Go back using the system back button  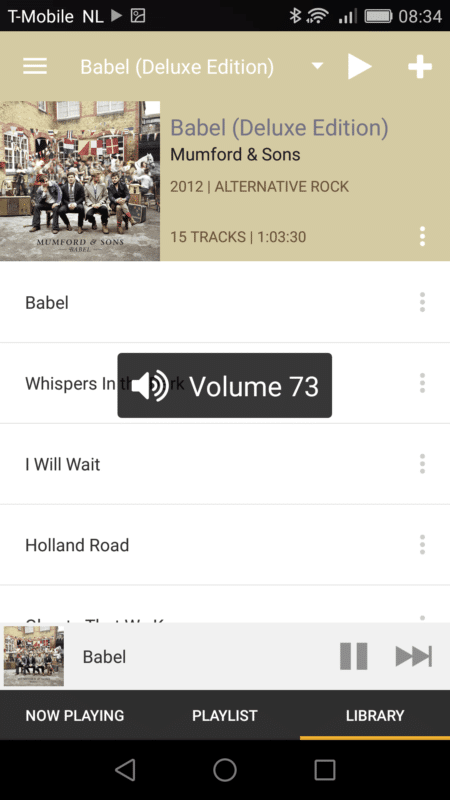tap(125, 770)
